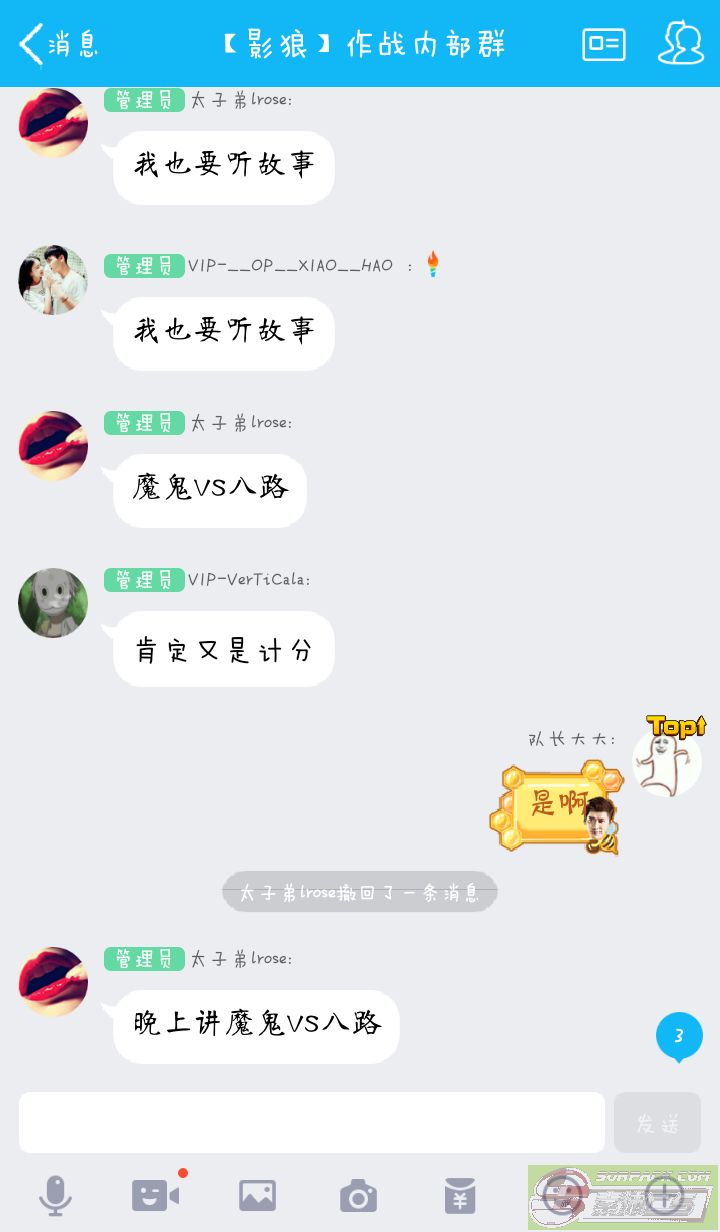Go back to the 消息 list

pos(58,44)
